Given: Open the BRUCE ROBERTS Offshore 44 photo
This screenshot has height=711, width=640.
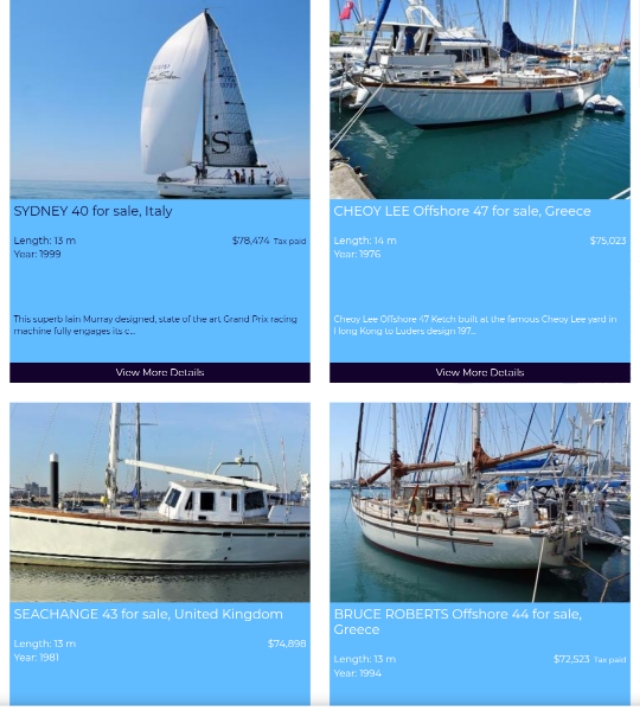Looking at the screenshot, I should (x=480, y=502).
